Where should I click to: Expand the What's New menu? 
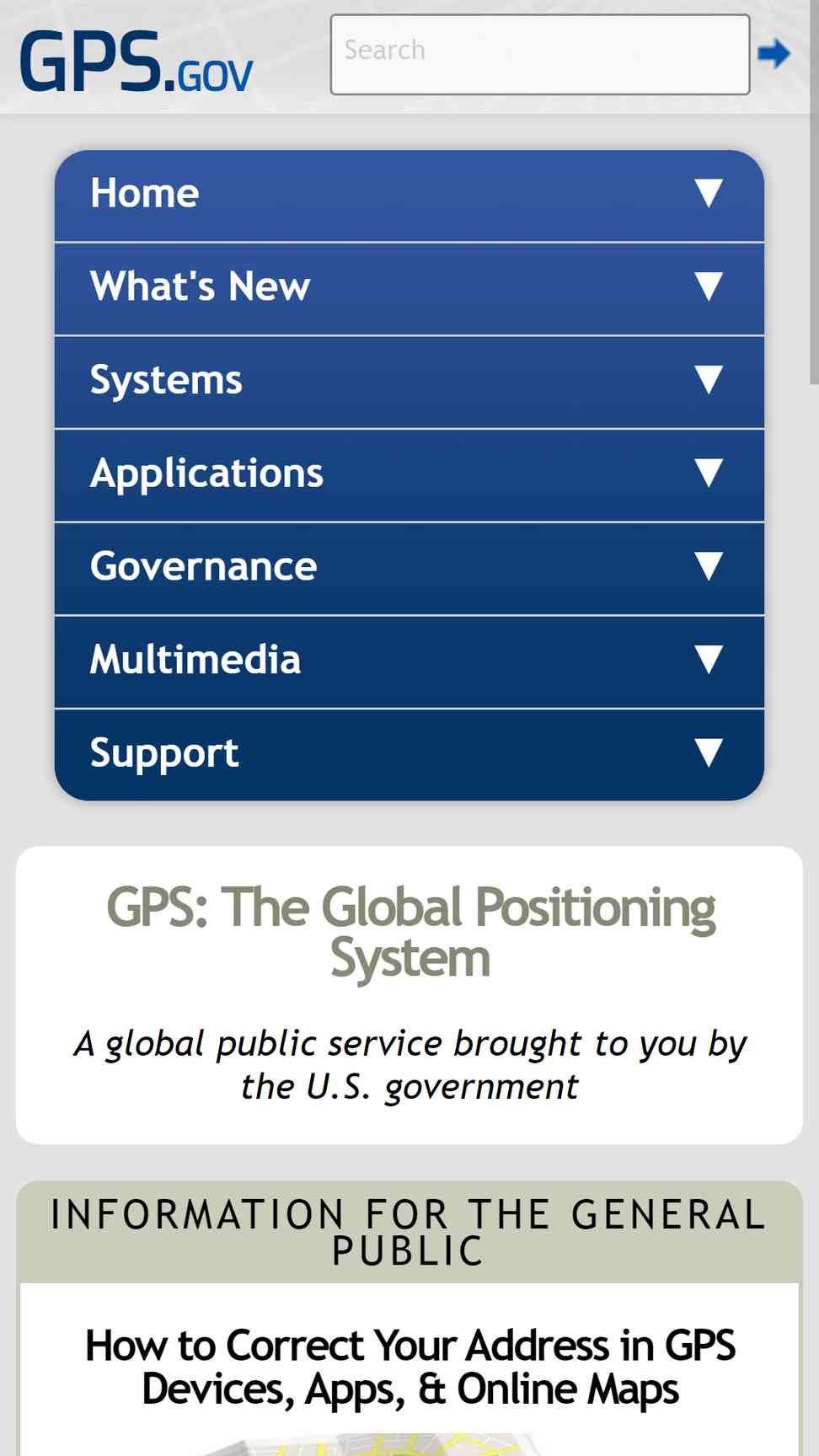(409, 289)
